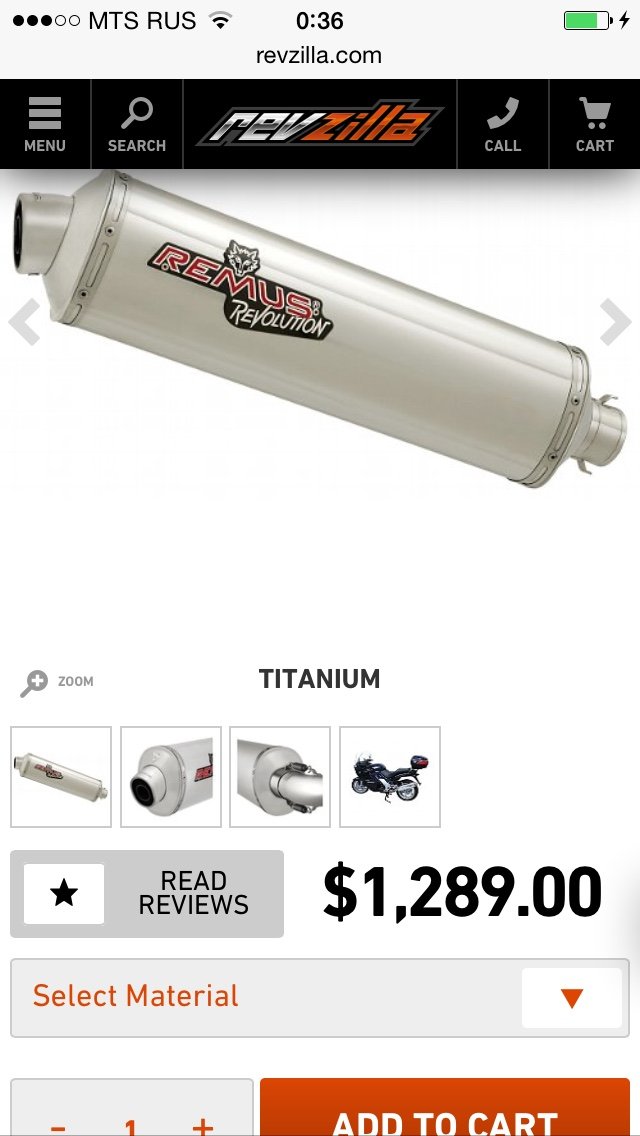This screenshot has height=1136, width=640.
Task: Open the site Search
Action: (x=137, y=124)
